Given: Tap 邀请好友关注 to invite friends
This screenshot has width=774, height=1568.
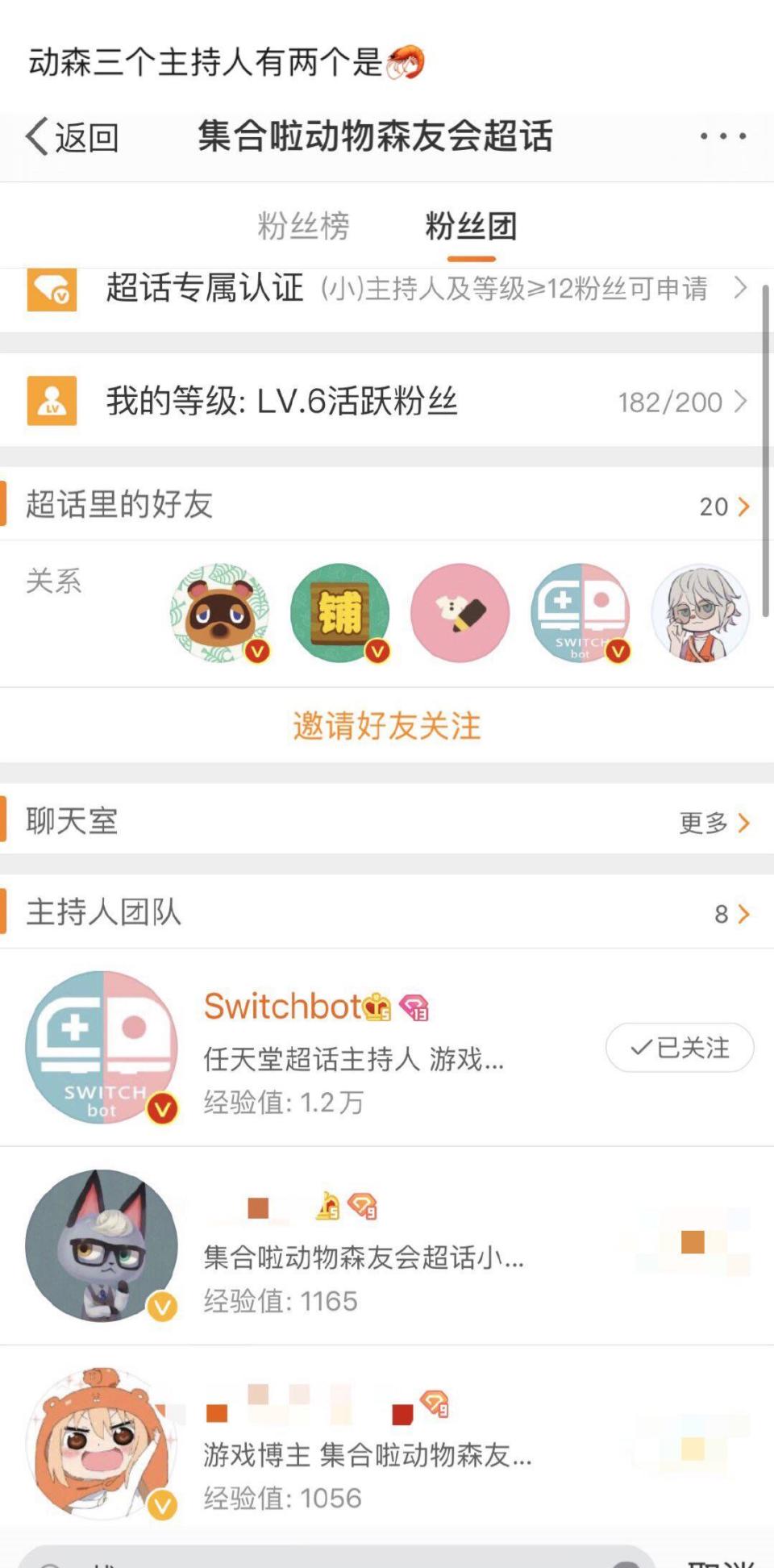Looking at the screenshot, I should coord(387,726).
